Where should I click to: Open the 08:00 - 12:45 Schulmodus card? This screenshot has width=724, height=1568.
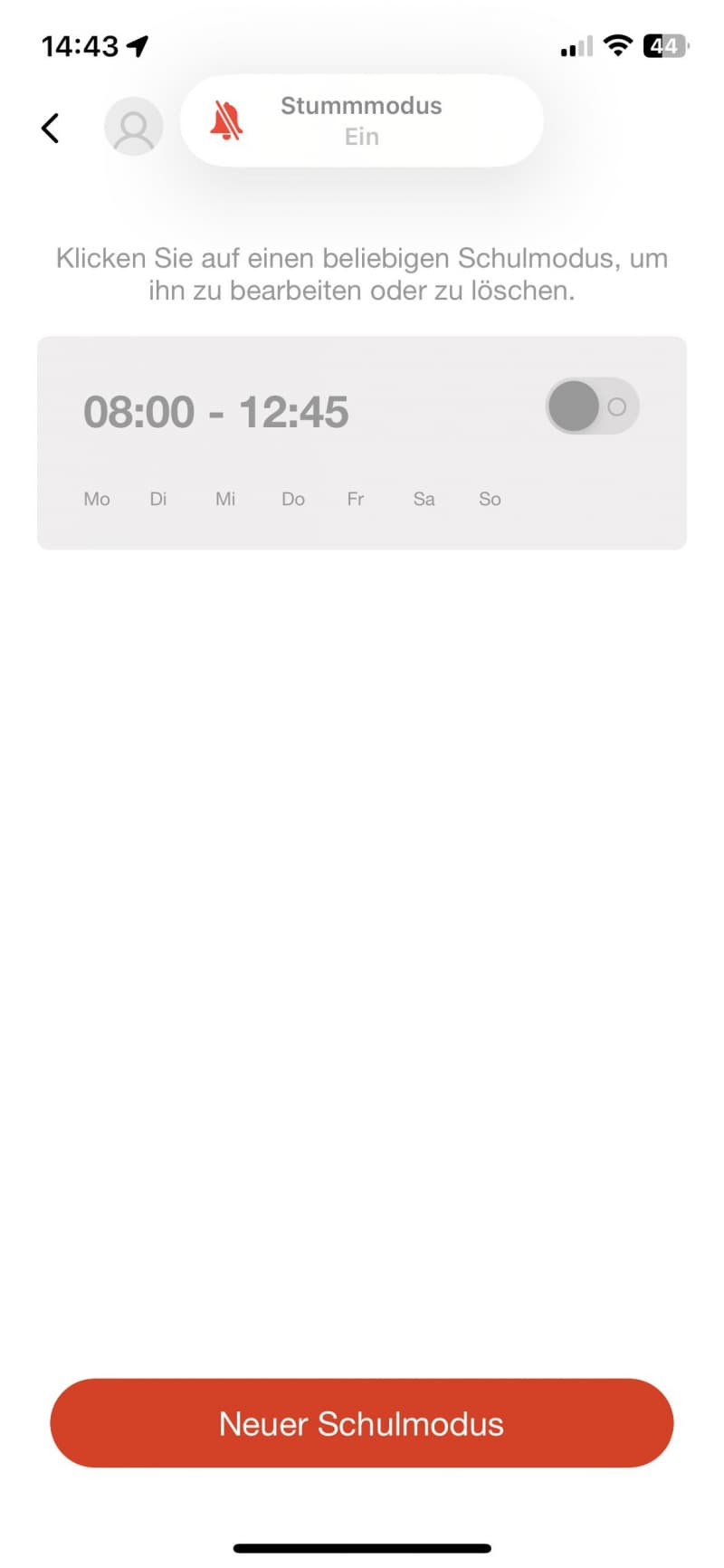coord(362,443)
